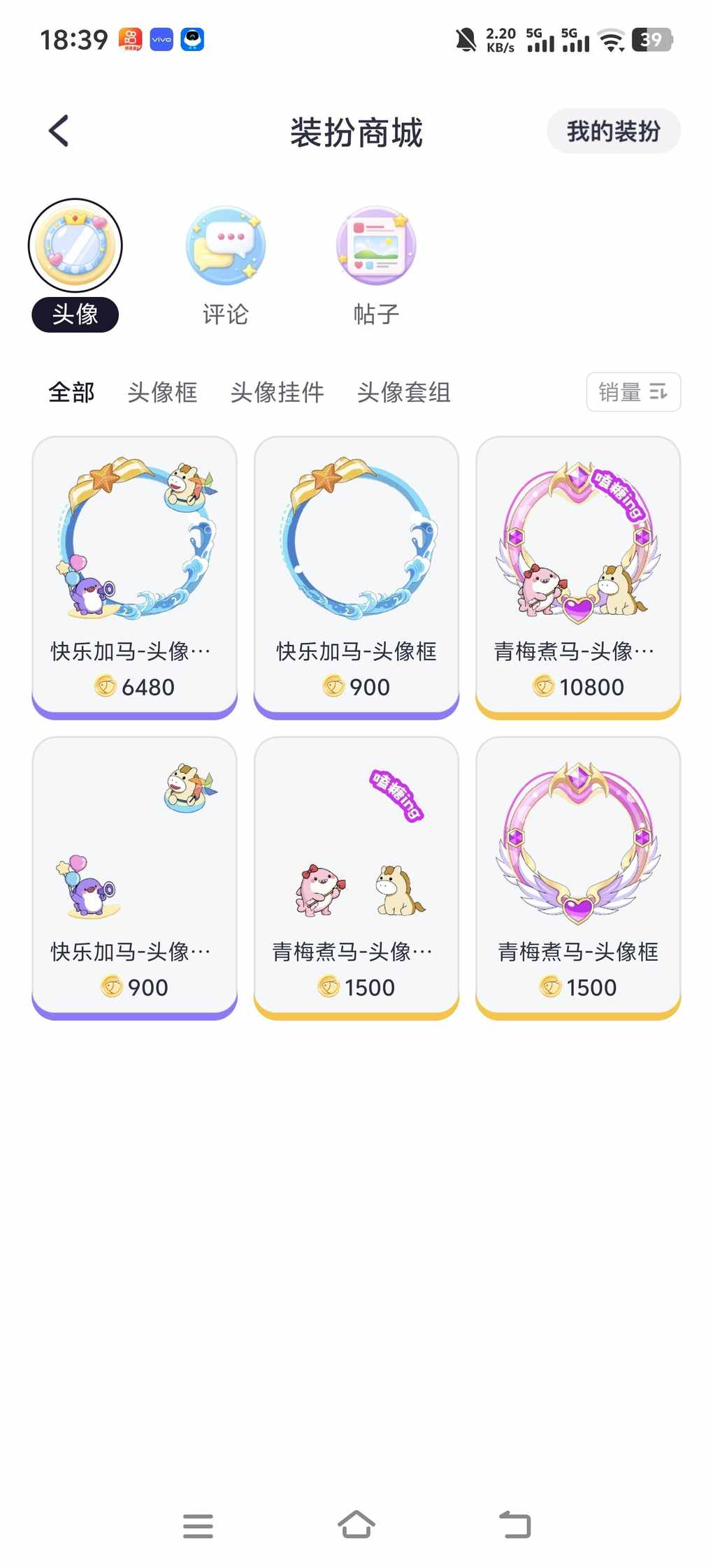This screenshot has height=1568, width=713.
Task: Open the 青梅煮马-头像框 item priced 1500
Action: tap(577, 877)
